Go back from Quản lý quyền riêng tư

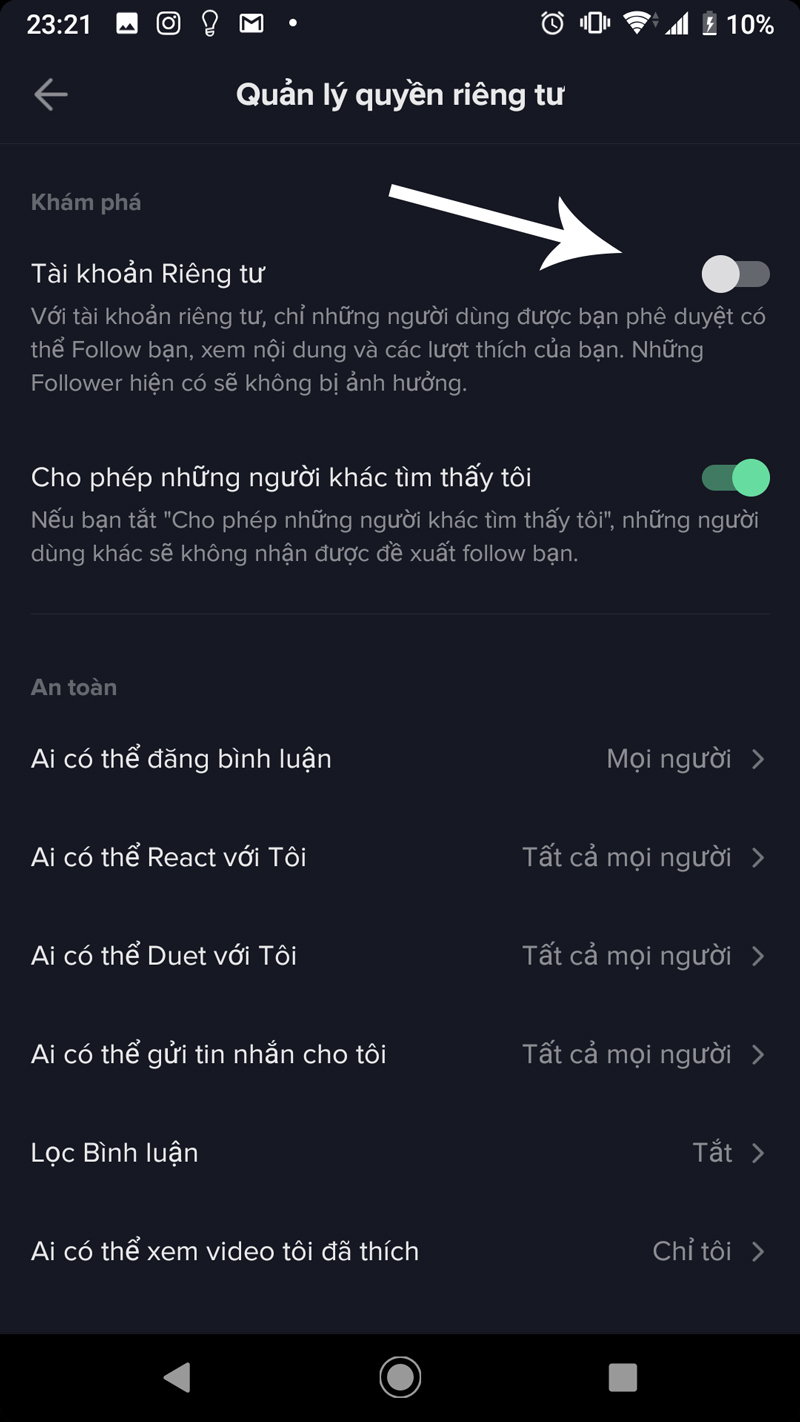click(50, 95)
